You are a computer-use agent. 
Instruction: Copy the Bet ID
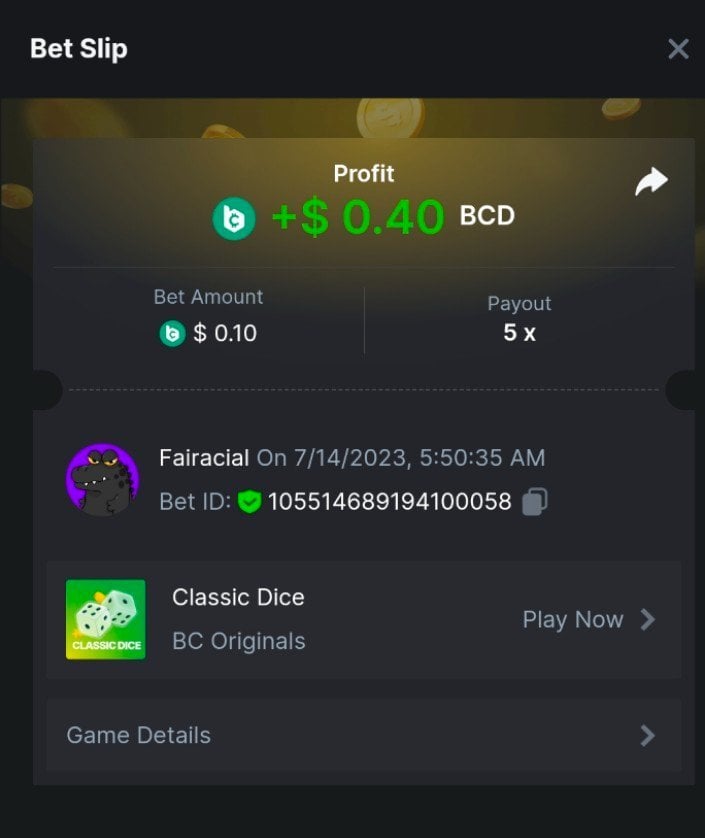tap(534, 501)
